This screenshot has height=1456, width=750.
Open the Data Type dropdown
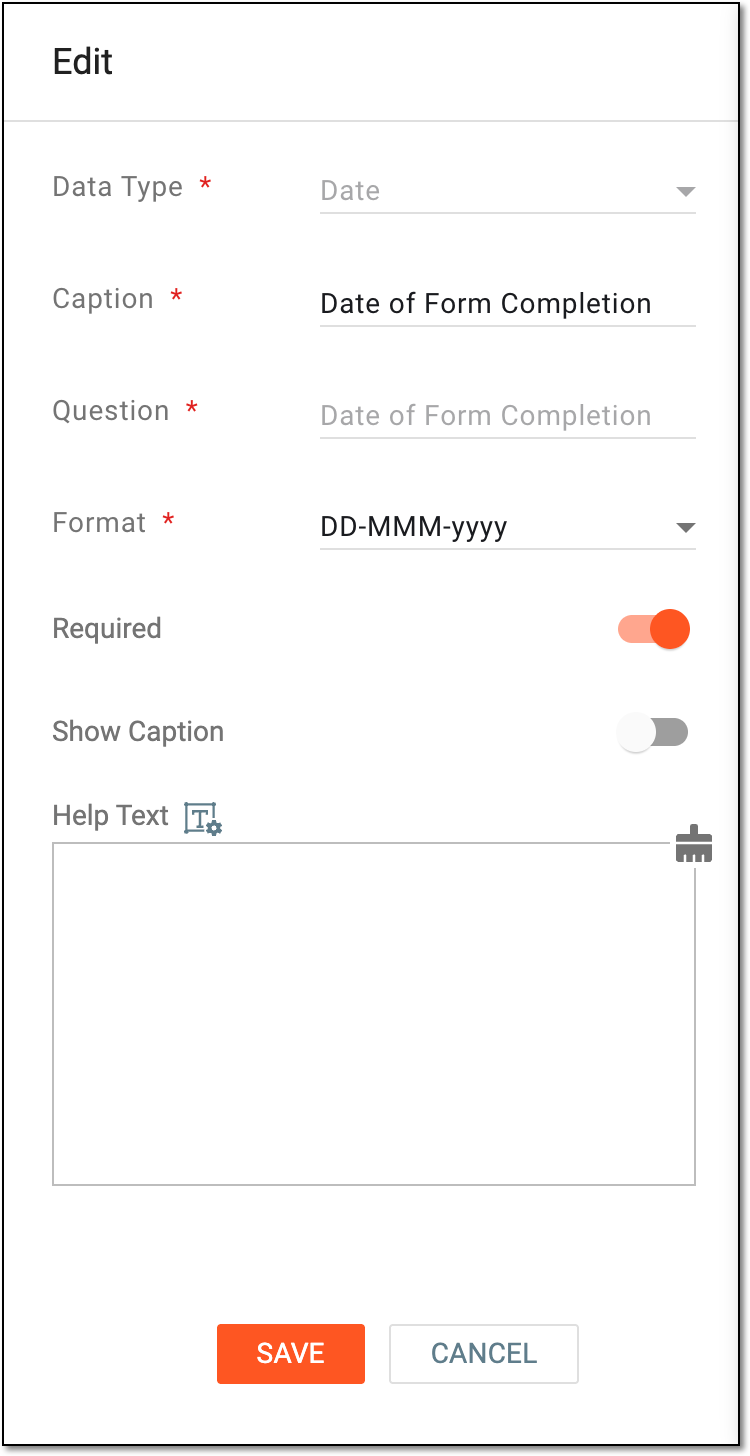point(507,191)
